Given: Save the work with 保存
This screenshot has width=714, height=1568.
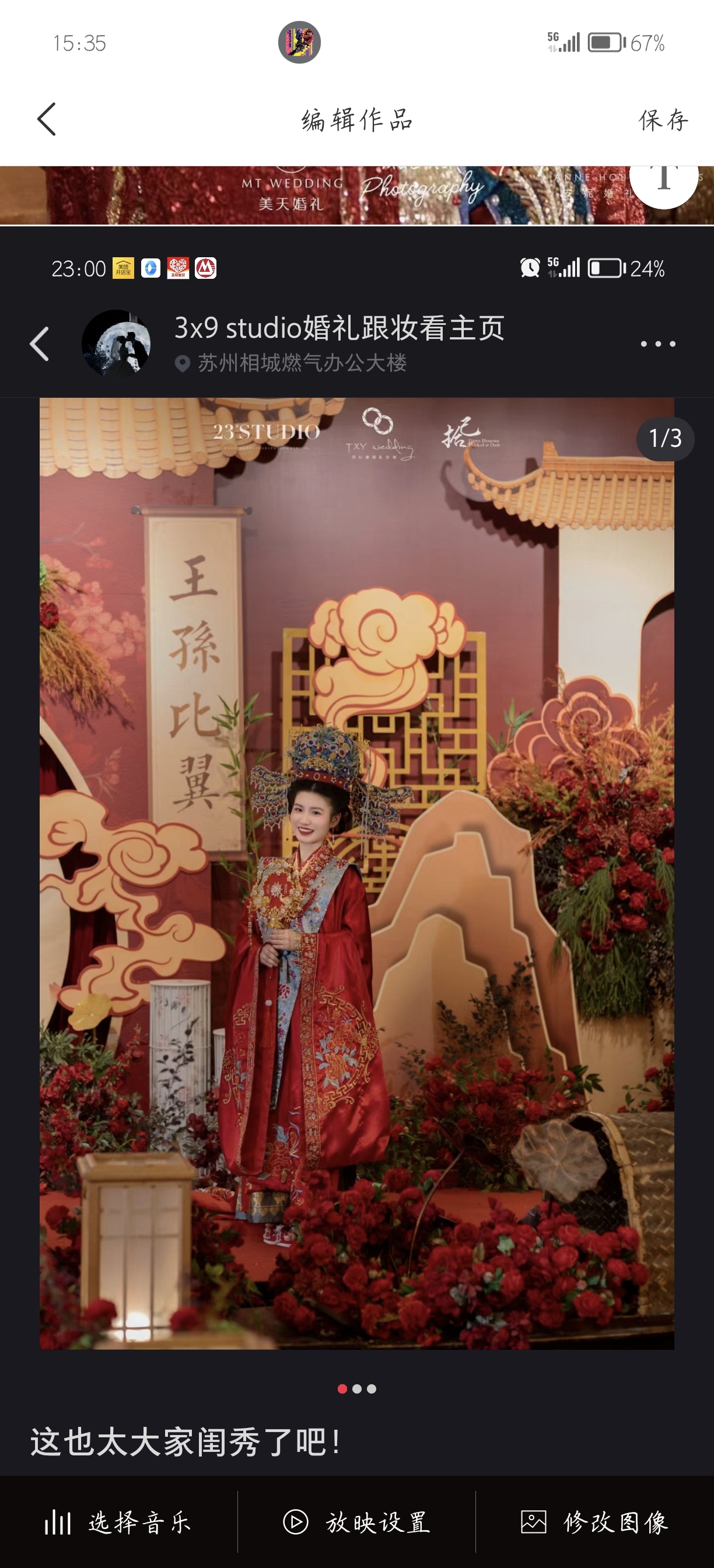Looking at the screenshot, I should tap(663, 120).
